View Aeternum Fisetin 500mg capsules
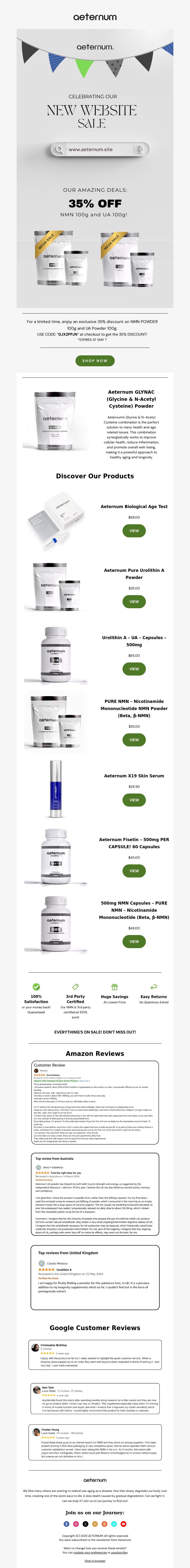Viewport: 190px width, 1568px height. coord(133,870)
